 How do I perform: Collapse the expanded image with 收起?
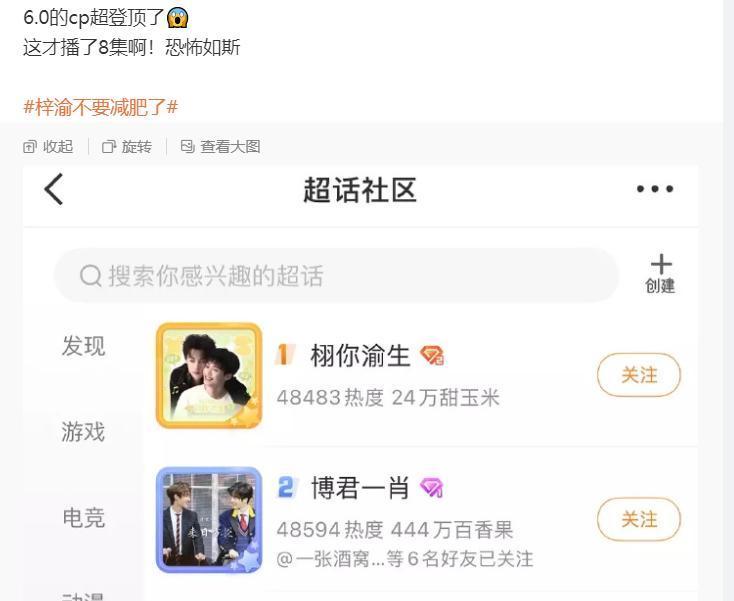48,147
